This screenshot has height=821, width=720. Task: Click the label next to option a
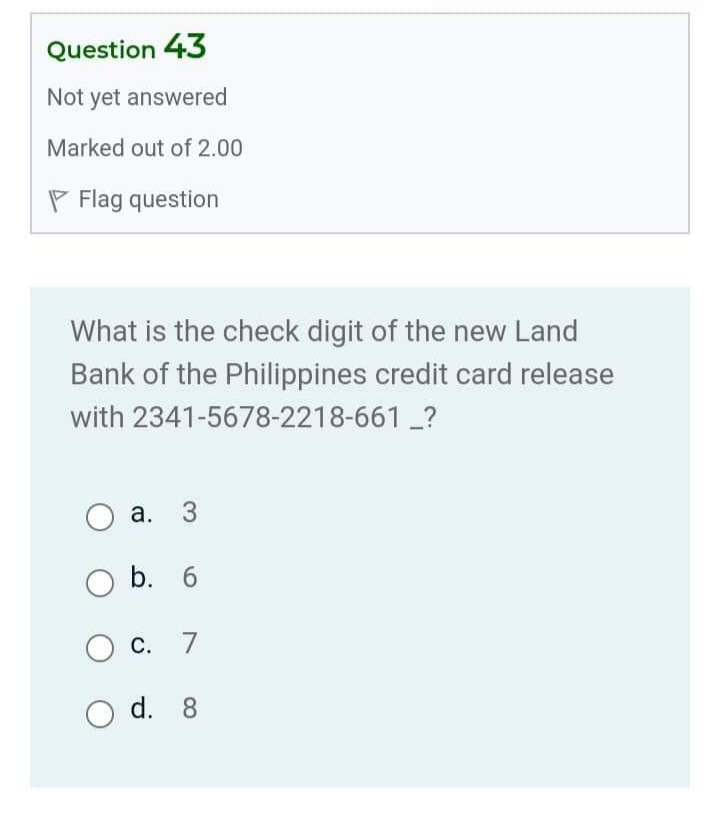[x=142, y=513]
